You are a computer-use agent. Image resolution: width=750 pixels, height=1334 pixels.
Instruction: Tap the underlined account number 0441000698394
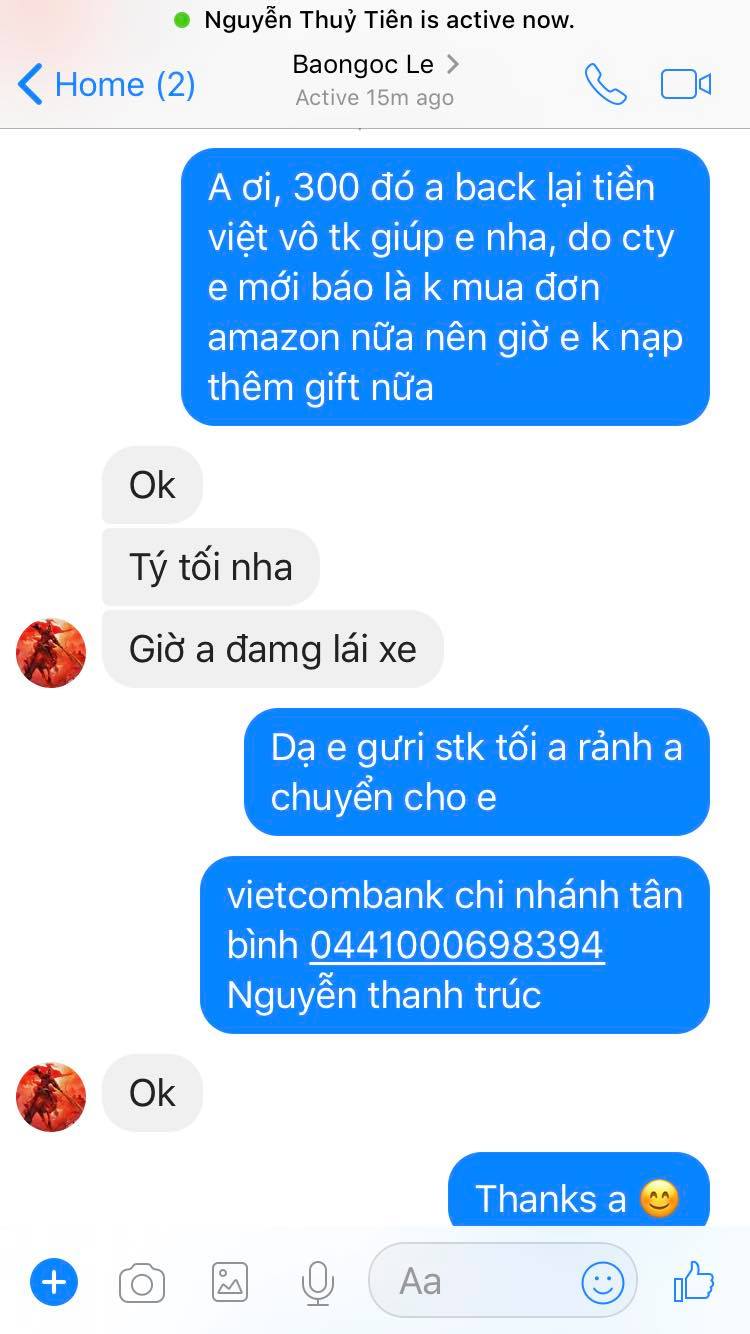457,945
